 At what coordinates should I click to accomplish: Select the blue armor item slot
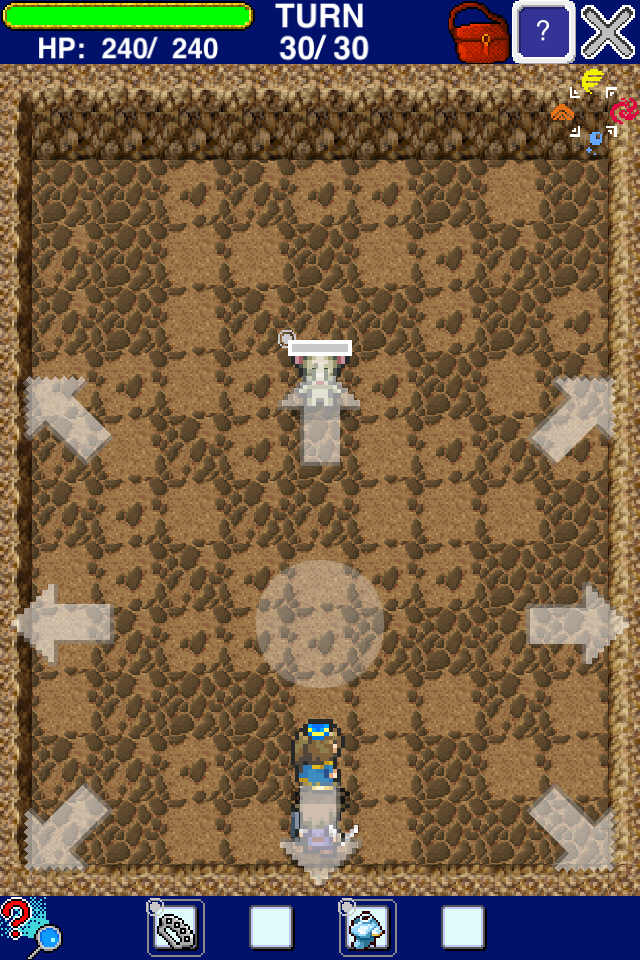point(368,927)
